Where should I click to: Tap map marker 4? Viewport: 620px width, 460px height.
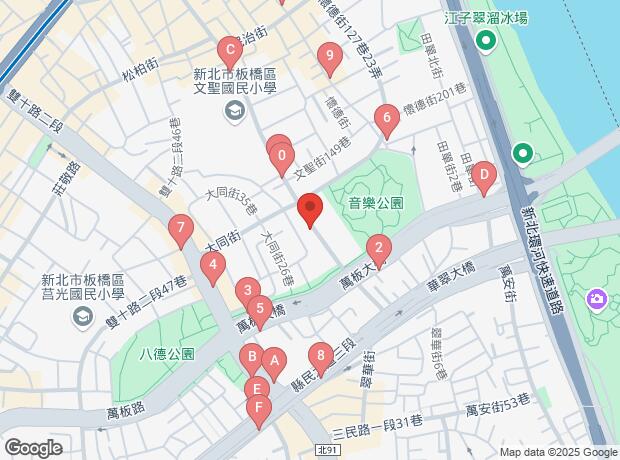(x=211, y=266)
